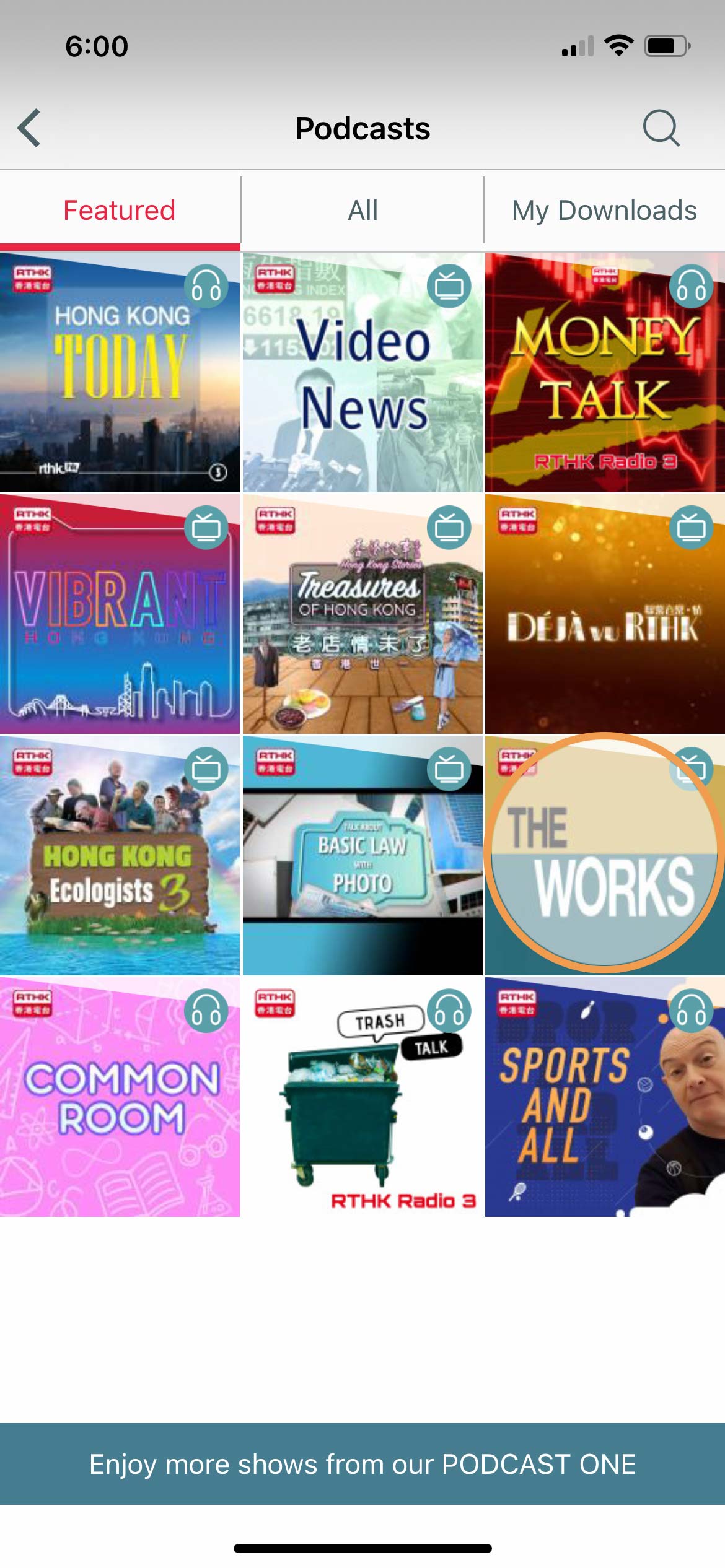Screen dimensions: 725x1568
Task: Open the Common Room podcast
Action: (120, 1097)
